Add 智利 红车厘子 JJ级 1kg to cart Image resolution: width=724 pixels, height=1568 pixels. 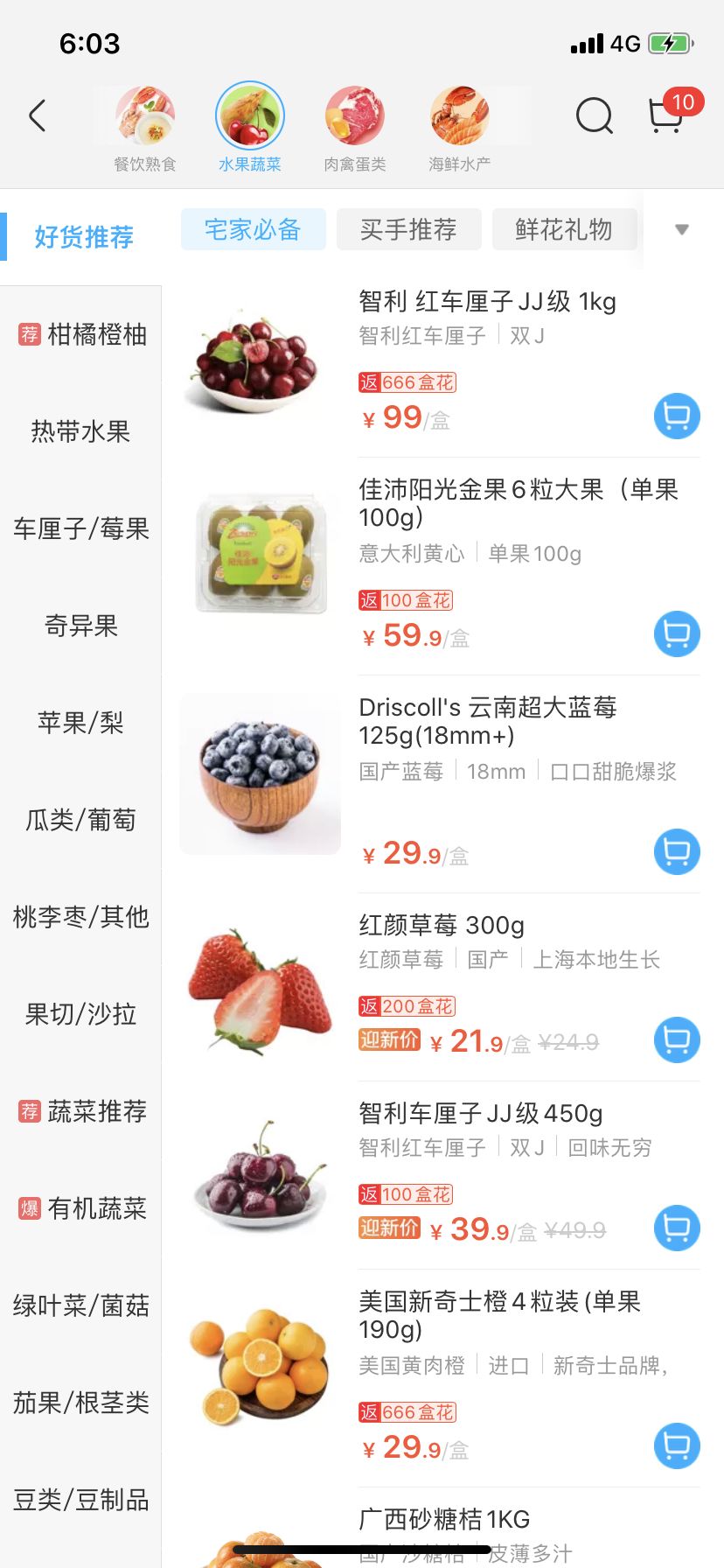[x=677, y=416]
